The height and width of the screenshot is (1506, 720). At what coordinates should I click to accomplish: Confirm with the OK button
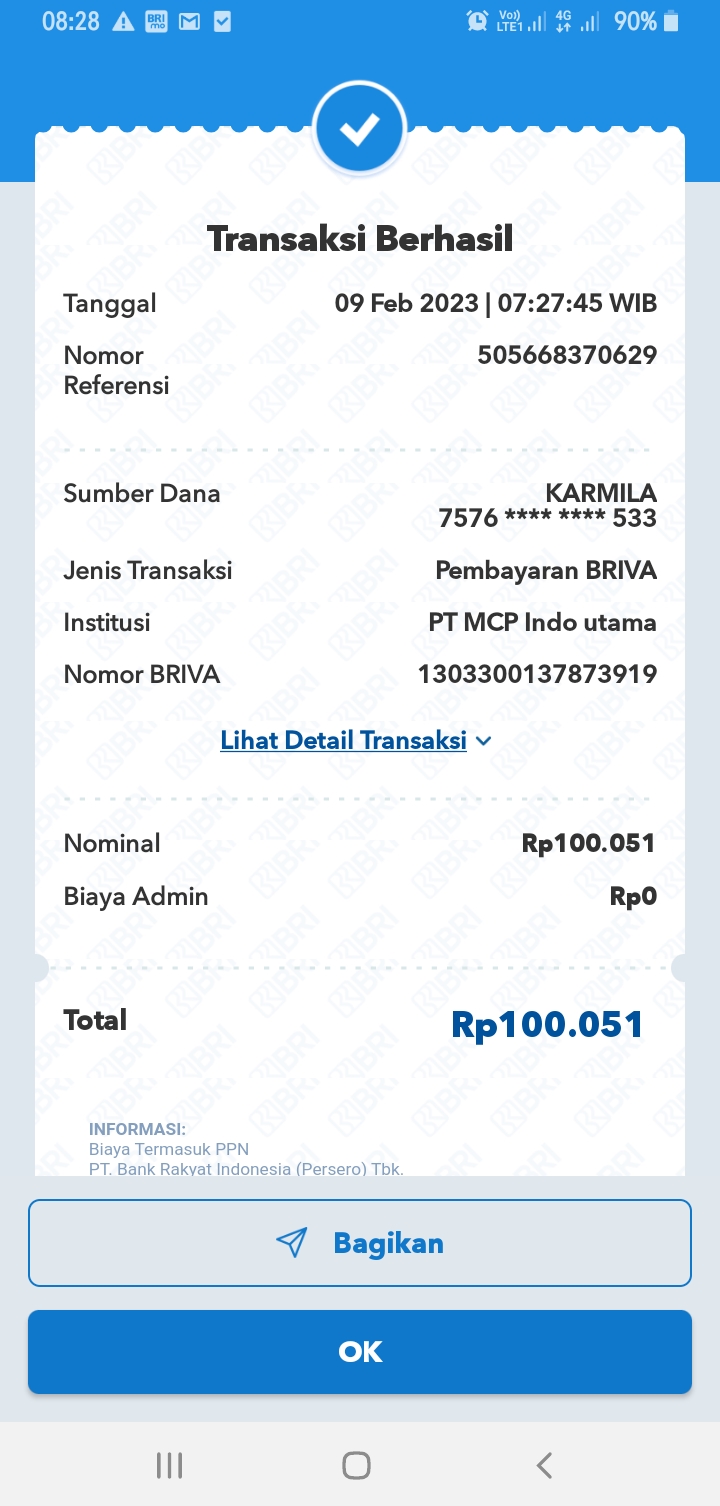point(360,1352)
